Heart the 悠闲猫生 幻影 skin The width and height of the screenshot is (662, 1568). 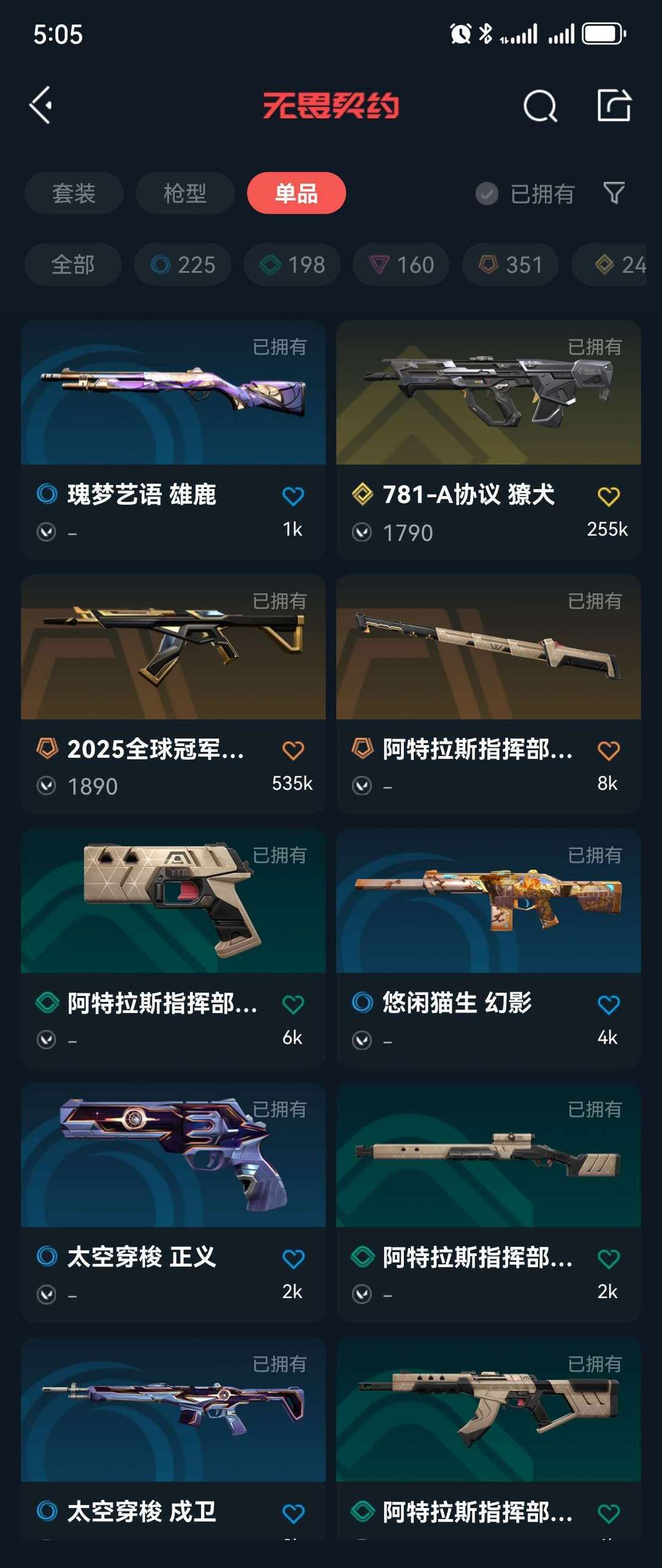pos(608,1004)
